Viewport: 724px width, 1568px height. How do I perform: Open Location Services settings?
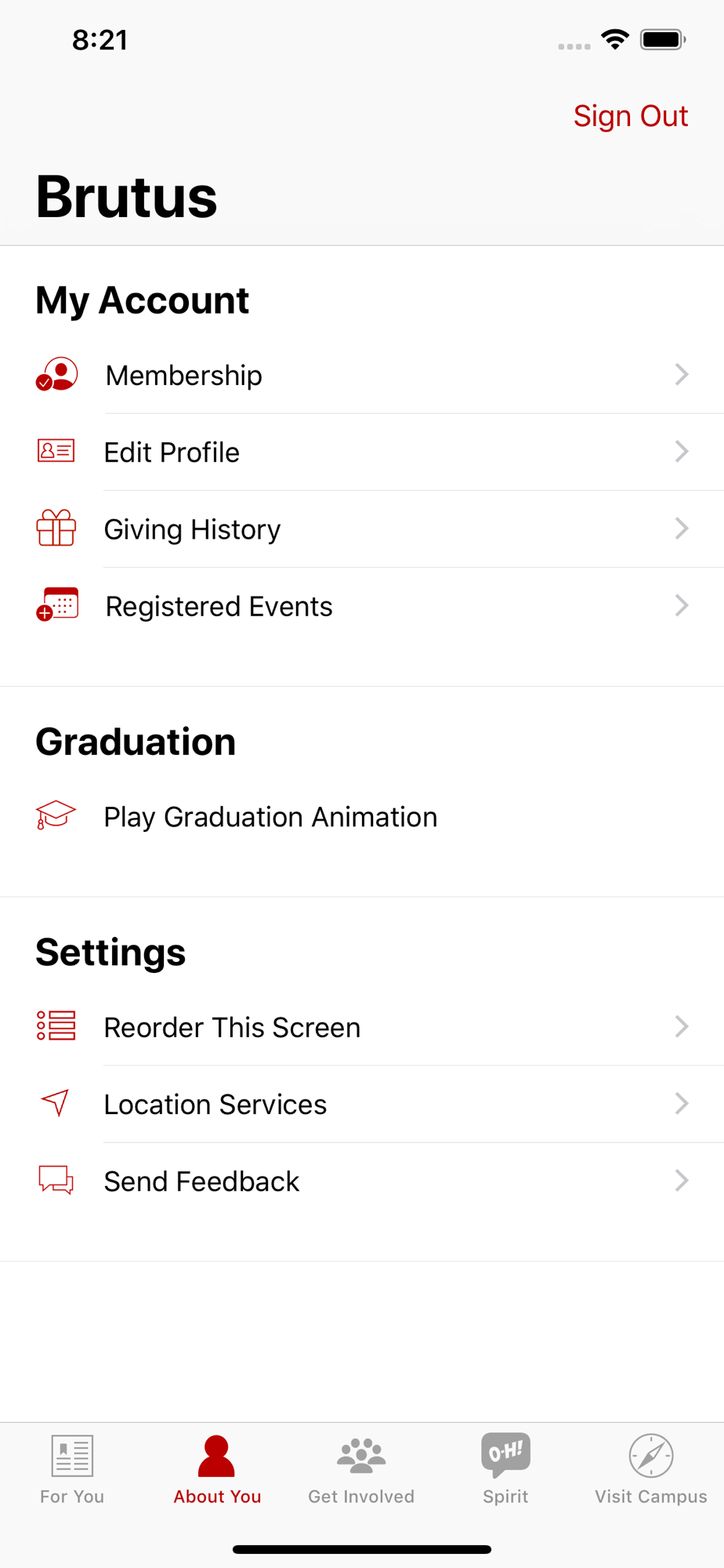(362, 1104)
